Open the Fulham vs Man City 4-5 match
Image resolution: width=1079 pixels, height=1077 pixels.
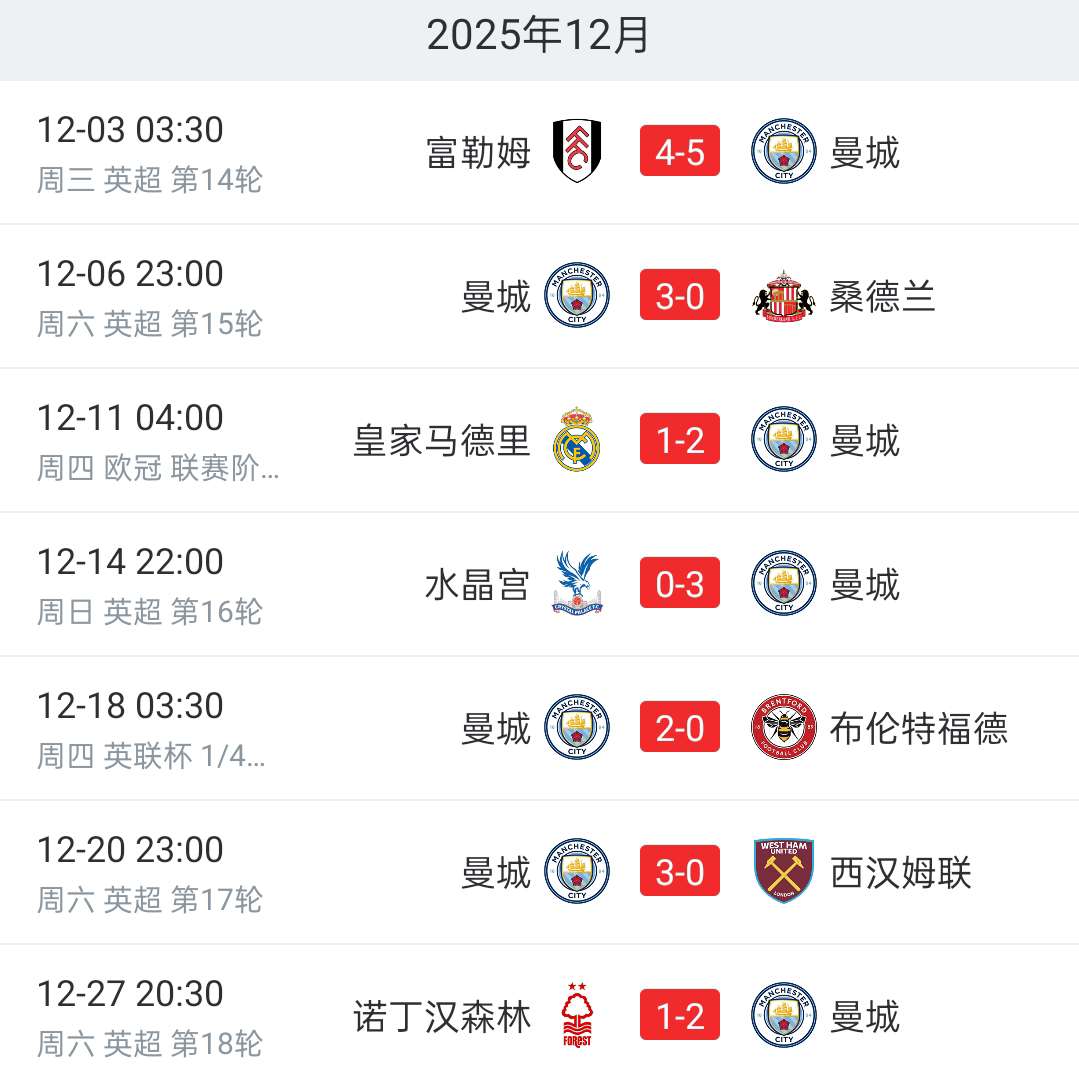click(679, 153)
